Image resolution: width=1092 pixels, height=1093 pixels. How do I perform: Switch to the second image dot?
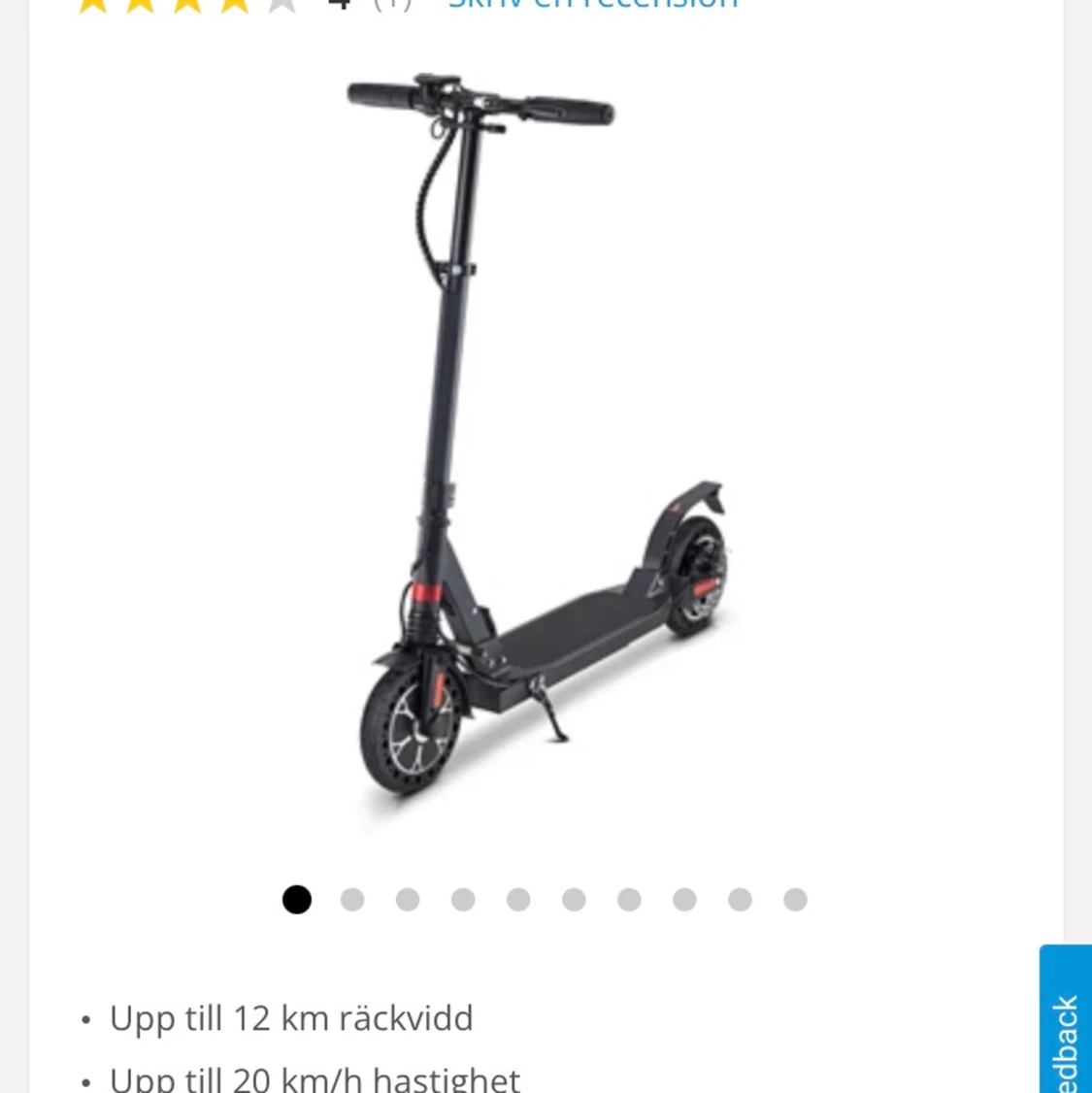351,900
